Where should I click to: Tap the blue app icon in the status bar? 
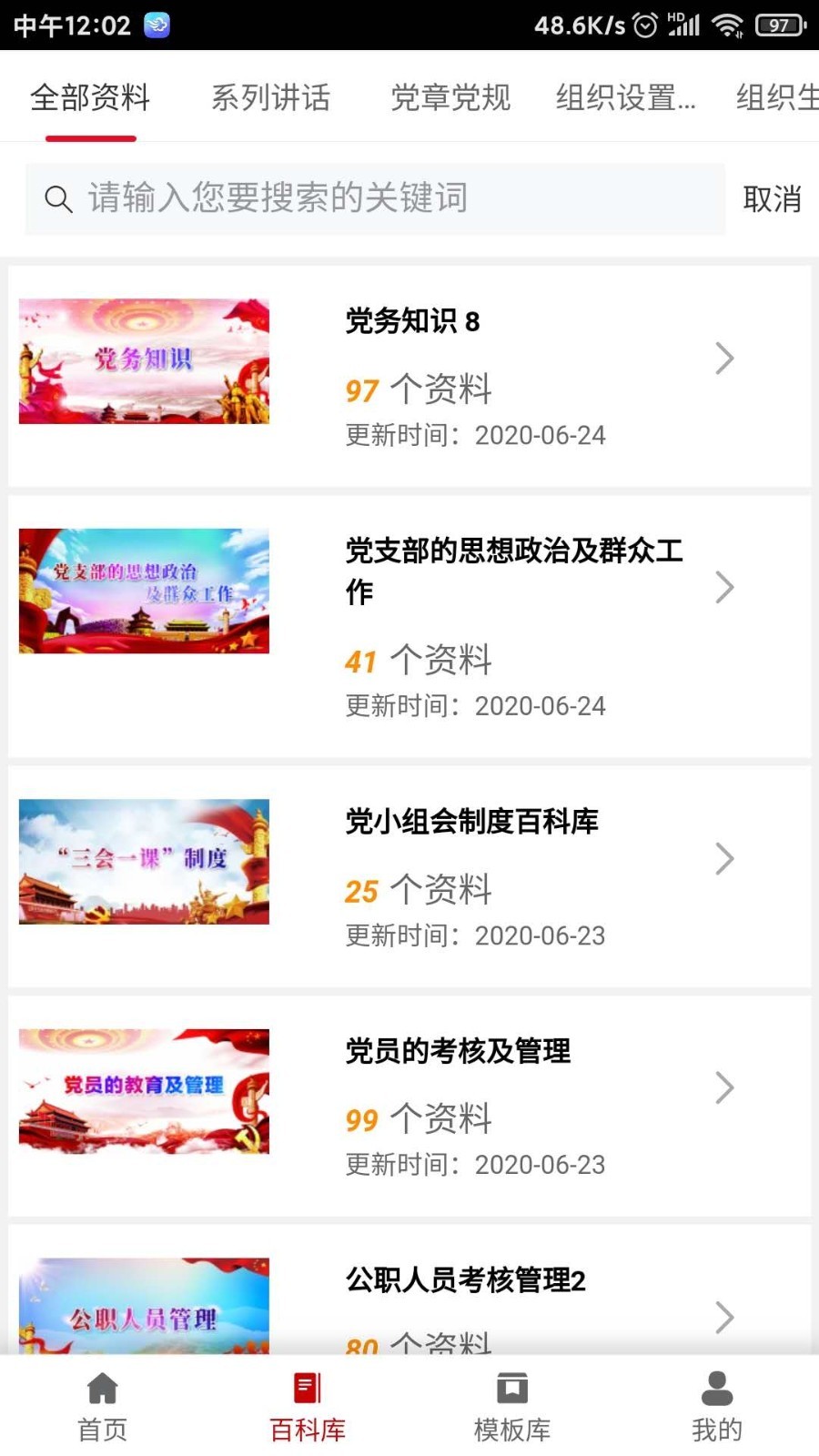pos(157,25)
